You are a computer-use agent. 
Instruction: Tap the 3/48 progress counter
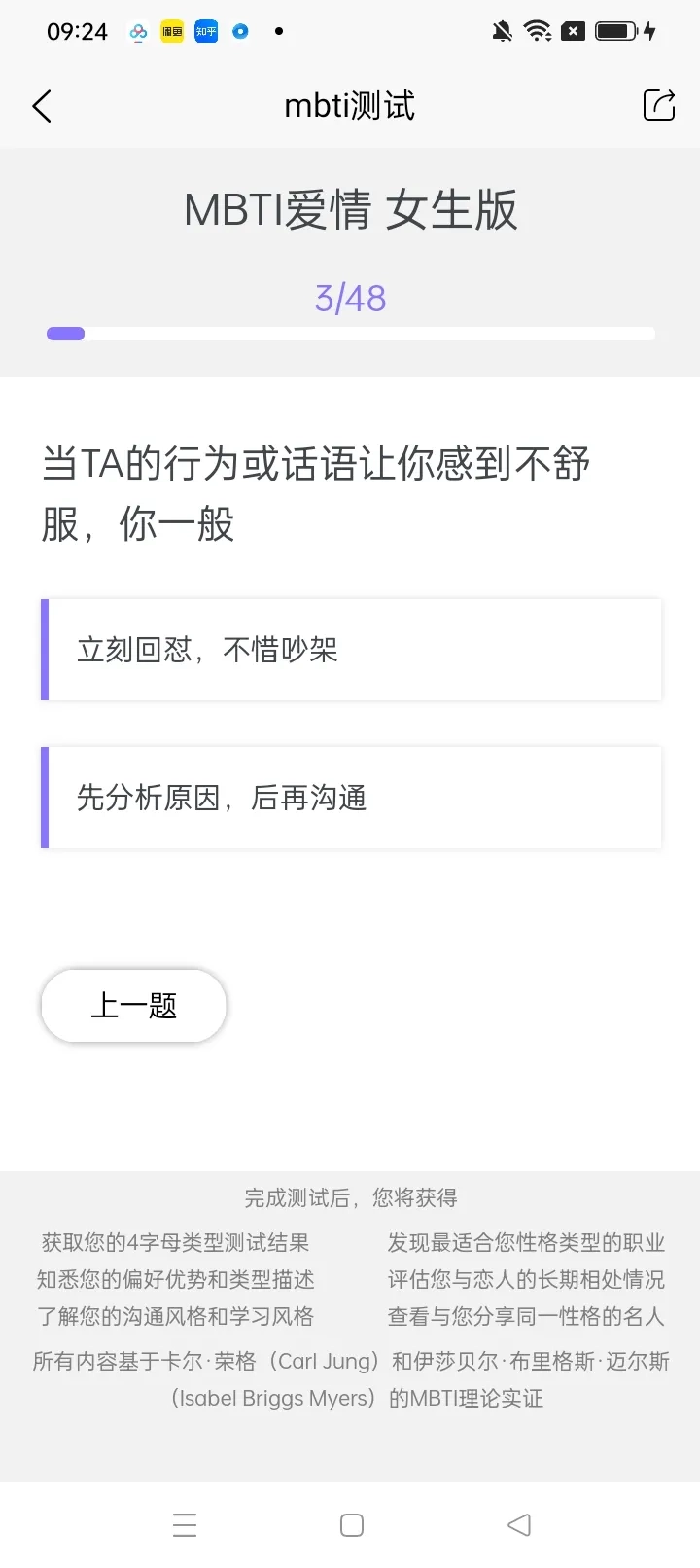[350, 298]
